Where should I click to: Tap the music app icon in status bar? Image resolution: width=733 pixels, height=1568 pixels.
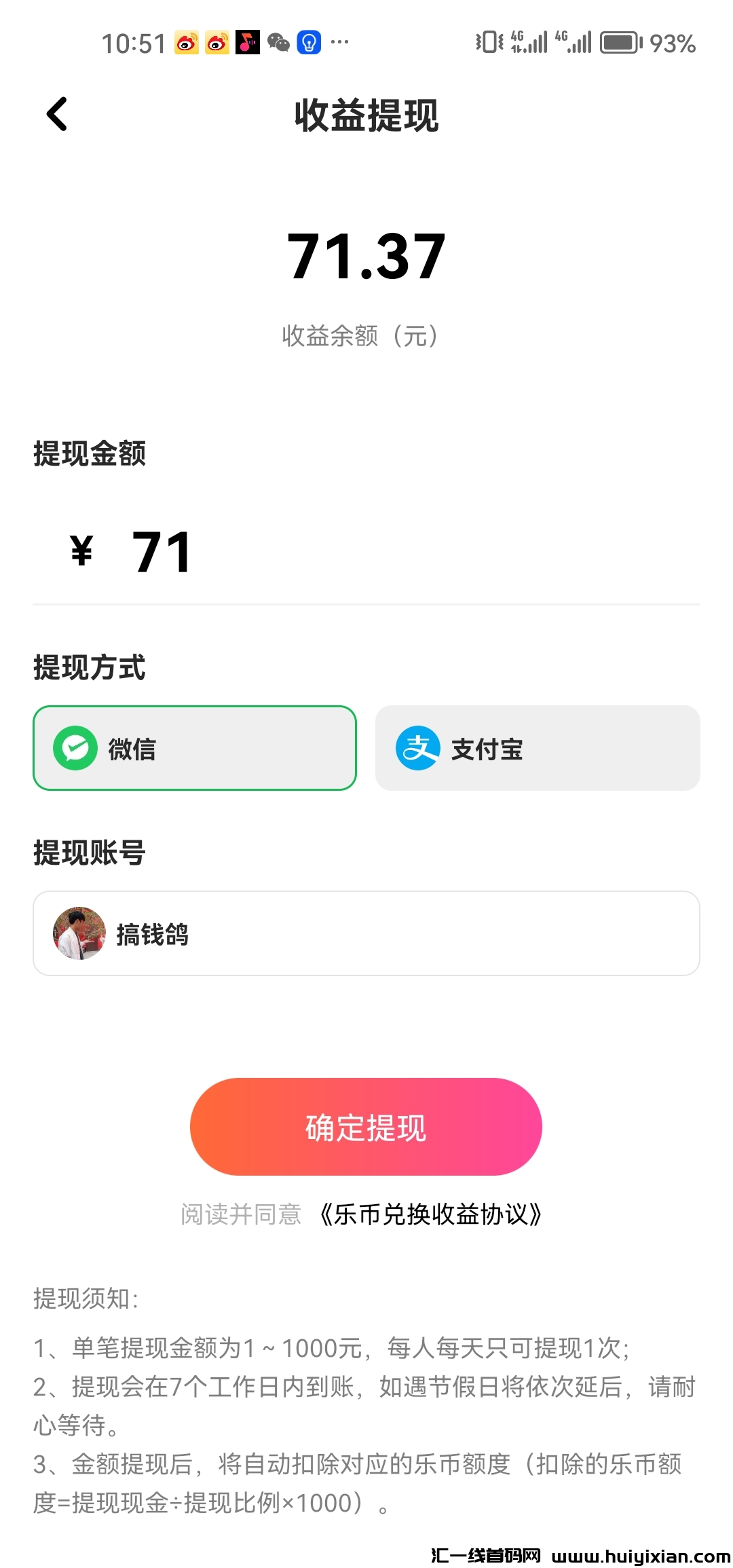click(x=246, y=42)
